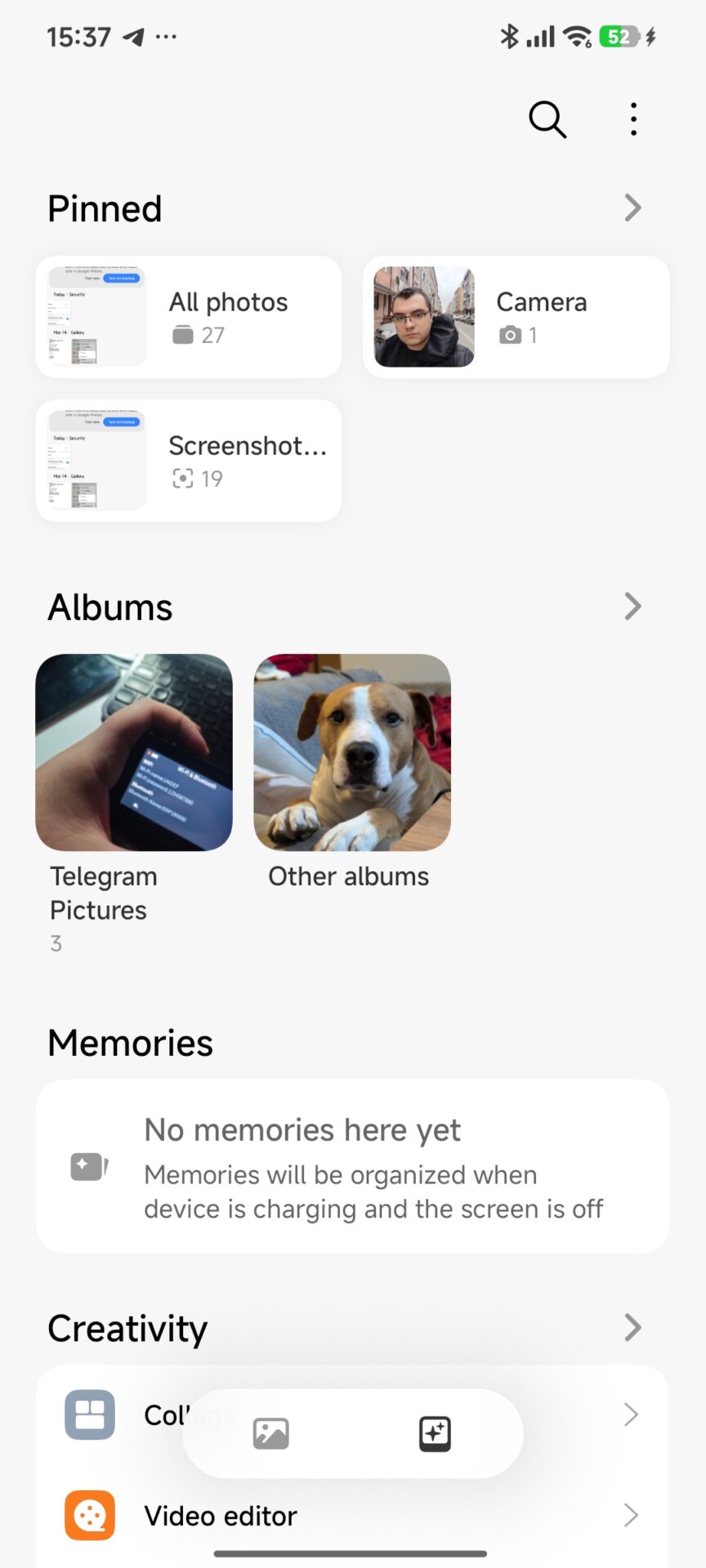The image size is (706, 1568).
Task: Expand the Creativity section arrow
Action: [x=632, y=1328]
